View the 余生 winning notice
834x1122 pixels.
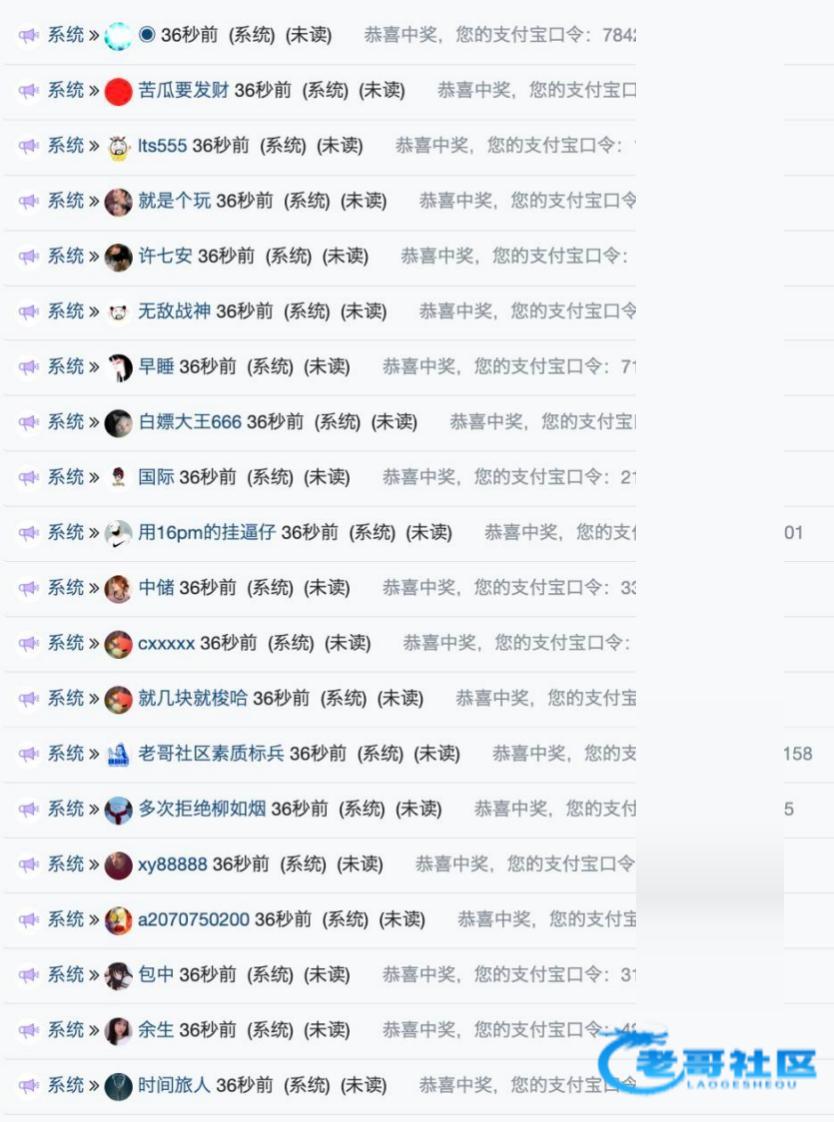click(320, 1030)
